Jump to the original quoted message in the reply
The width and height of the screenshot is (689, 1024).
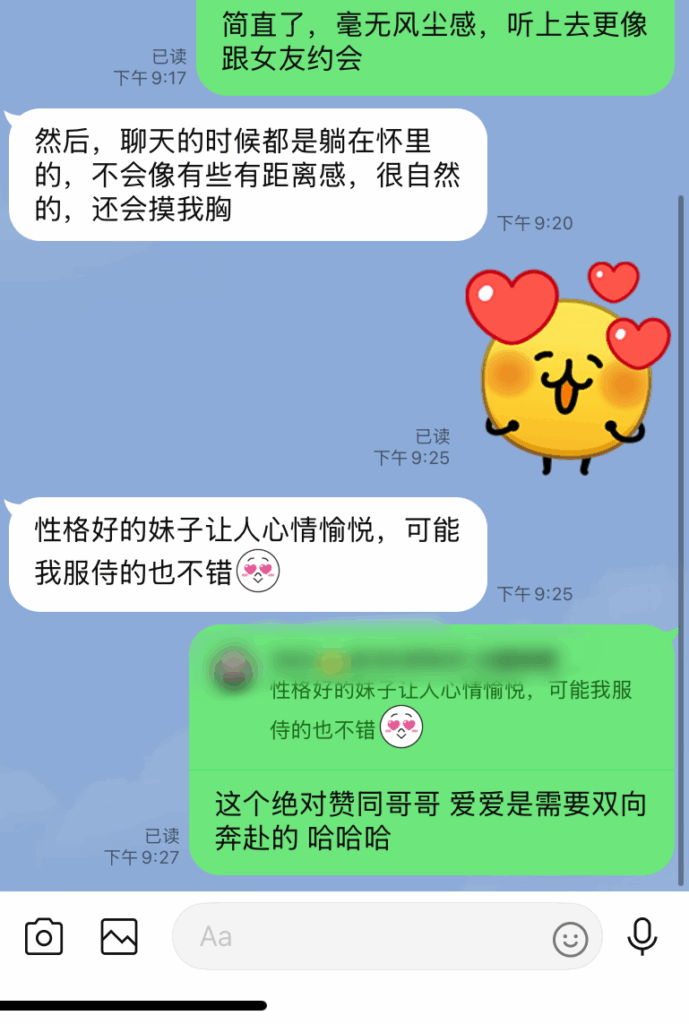coord(432,700)
